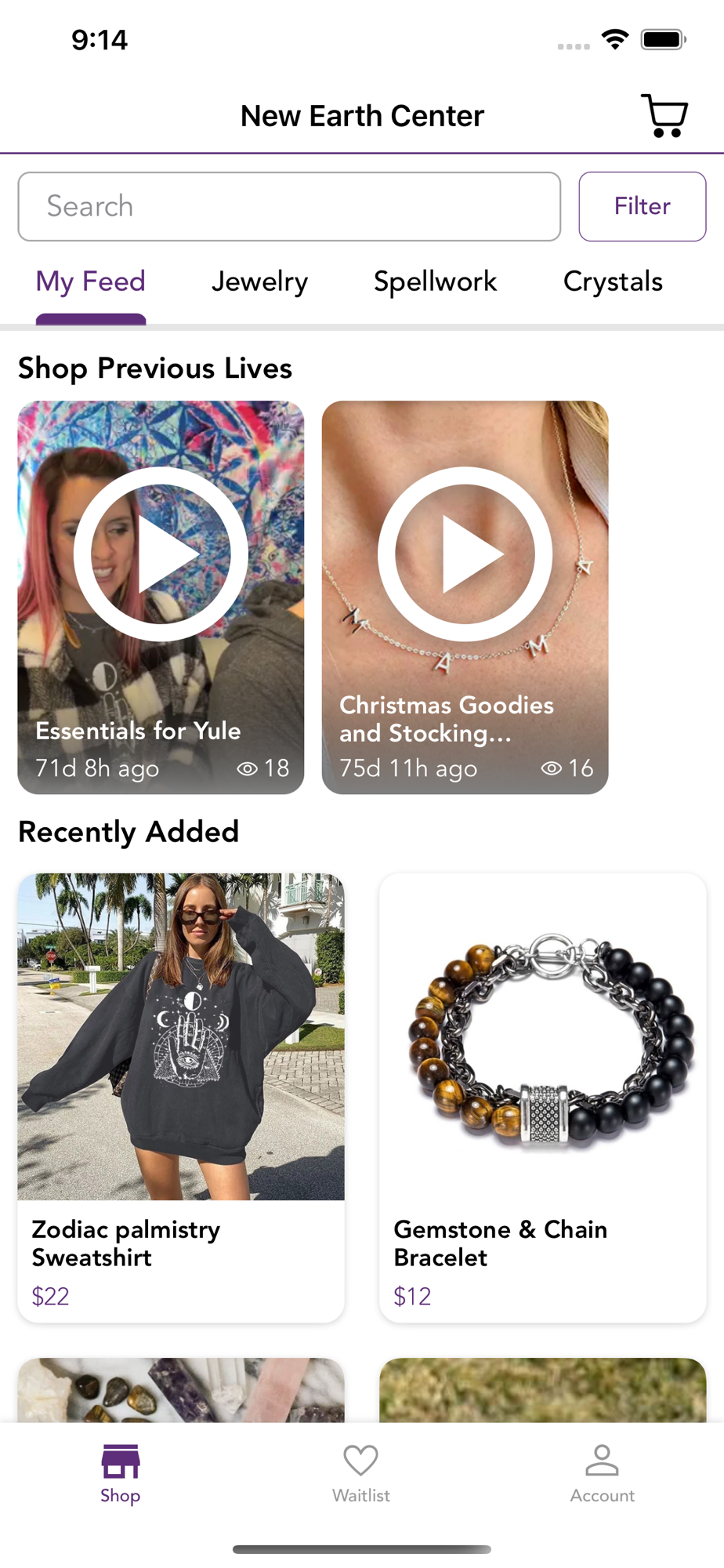Image resolution: width=724 pixels, height=1568 pixels.
Task: Switch to the Spellwork tab
Action: coord(436,281)
